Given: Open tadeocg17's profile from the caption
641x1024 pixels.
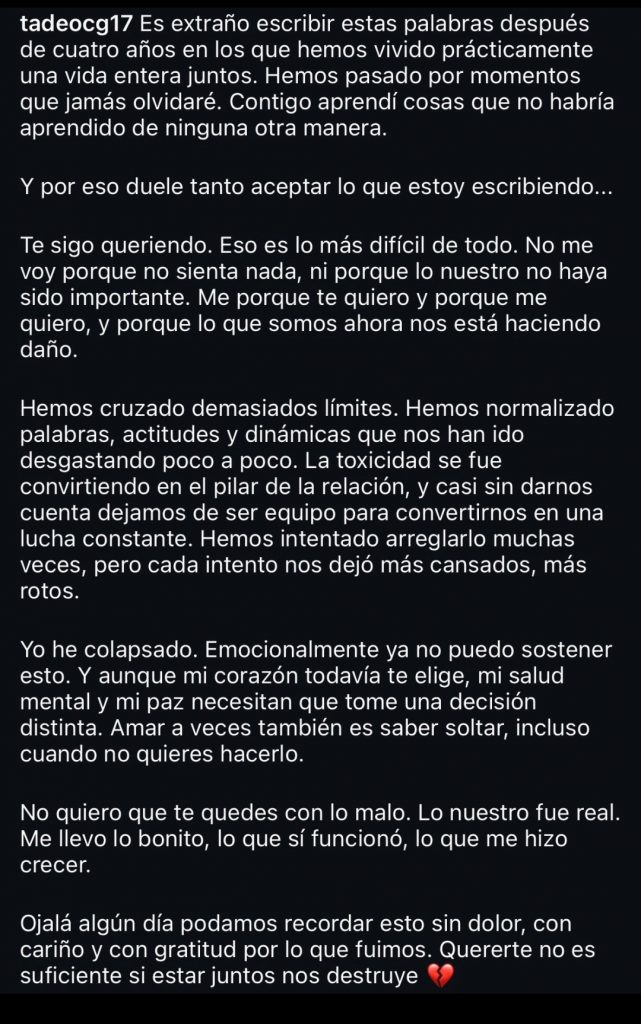Looking at the screenshot, I should tap(76, 23).
